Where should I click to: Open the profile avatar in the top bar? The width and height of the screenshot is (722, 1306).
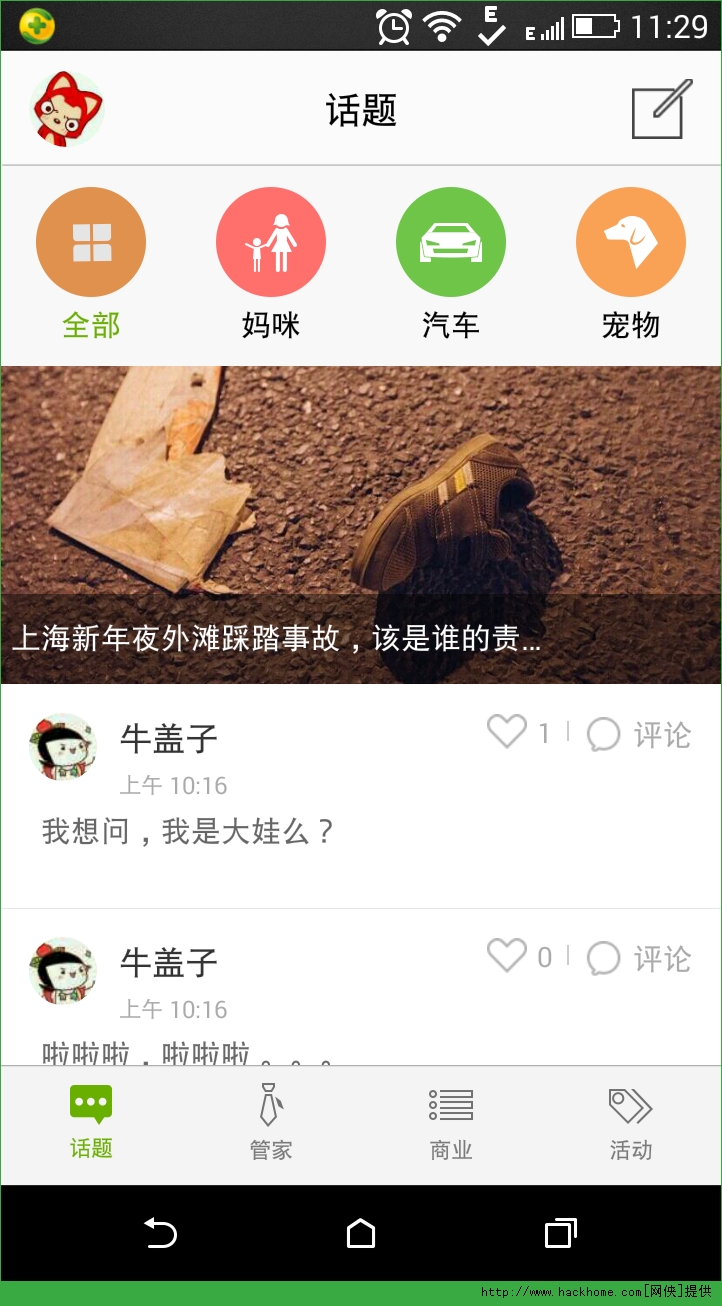coord(67,108)
